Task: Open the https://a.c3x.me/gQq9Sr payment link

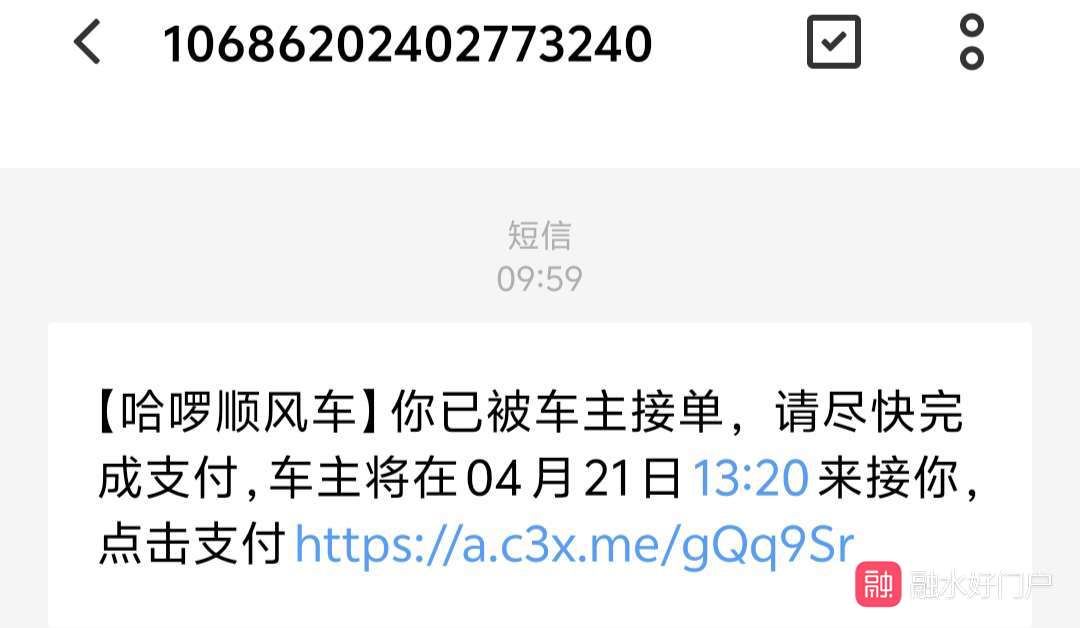Action: [x=574, y=545]
